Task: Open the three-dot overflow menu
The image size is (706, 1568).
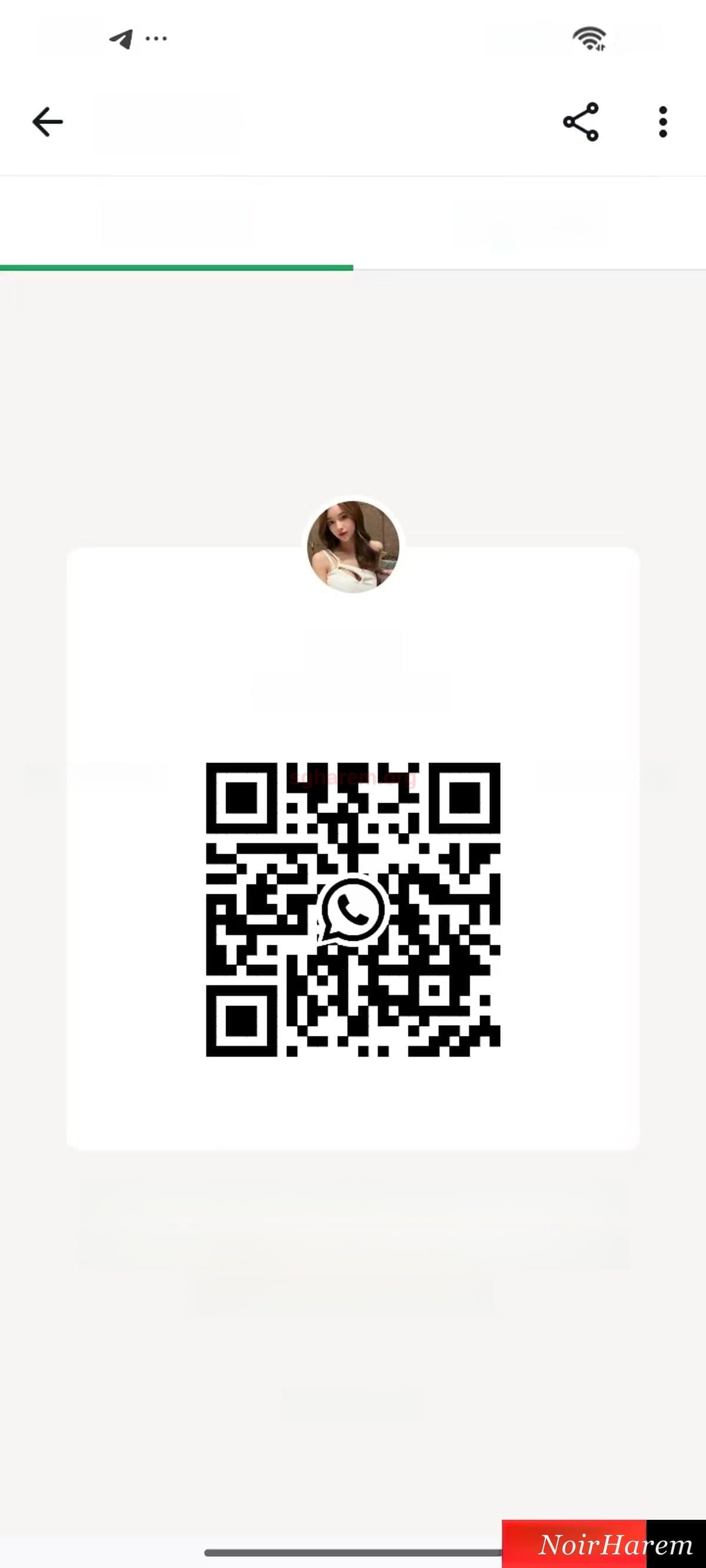Action: (662, 122)
